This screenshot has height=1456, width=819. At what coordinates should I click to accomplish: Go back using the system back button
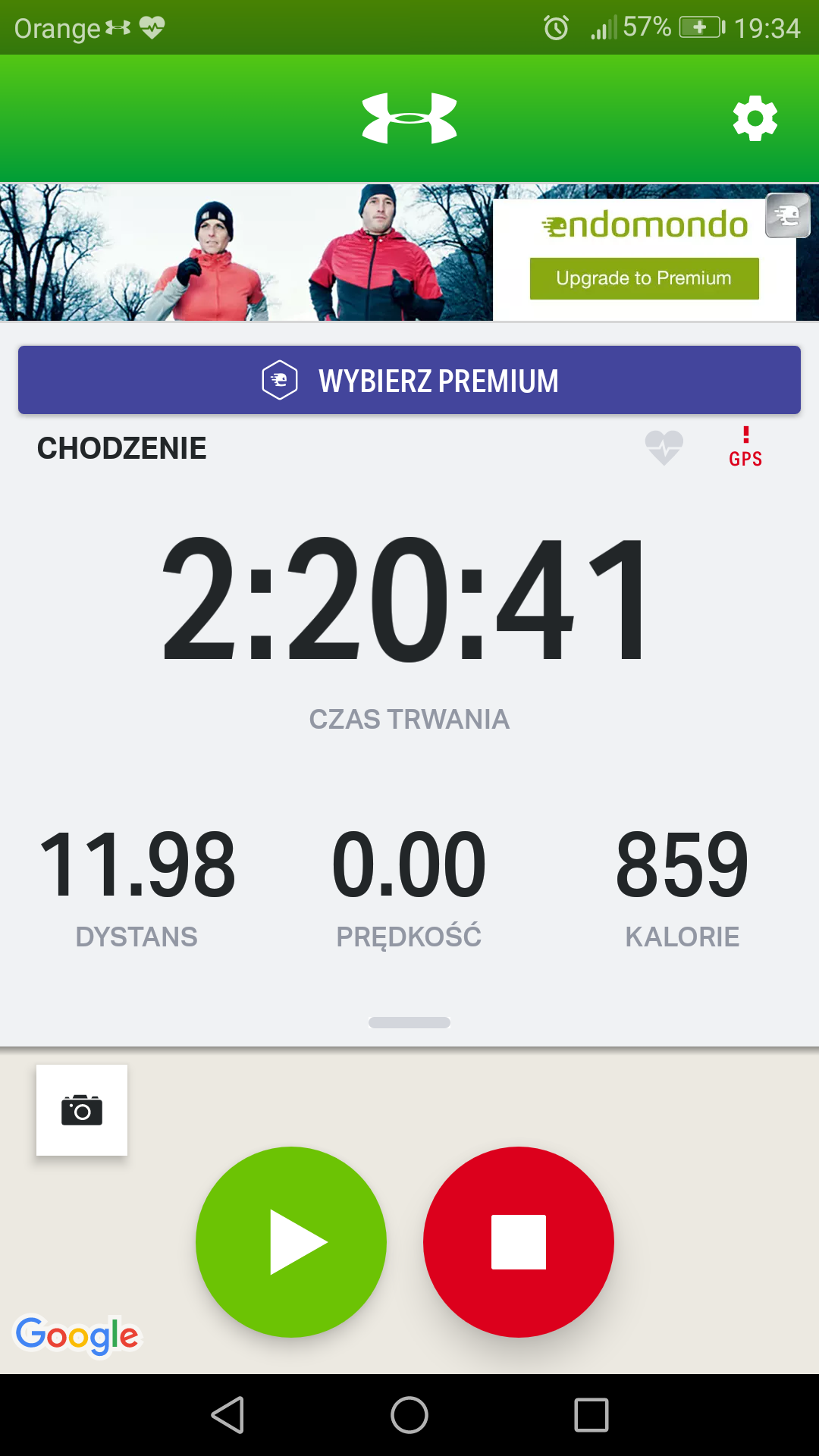click(x=227, y=1415)
